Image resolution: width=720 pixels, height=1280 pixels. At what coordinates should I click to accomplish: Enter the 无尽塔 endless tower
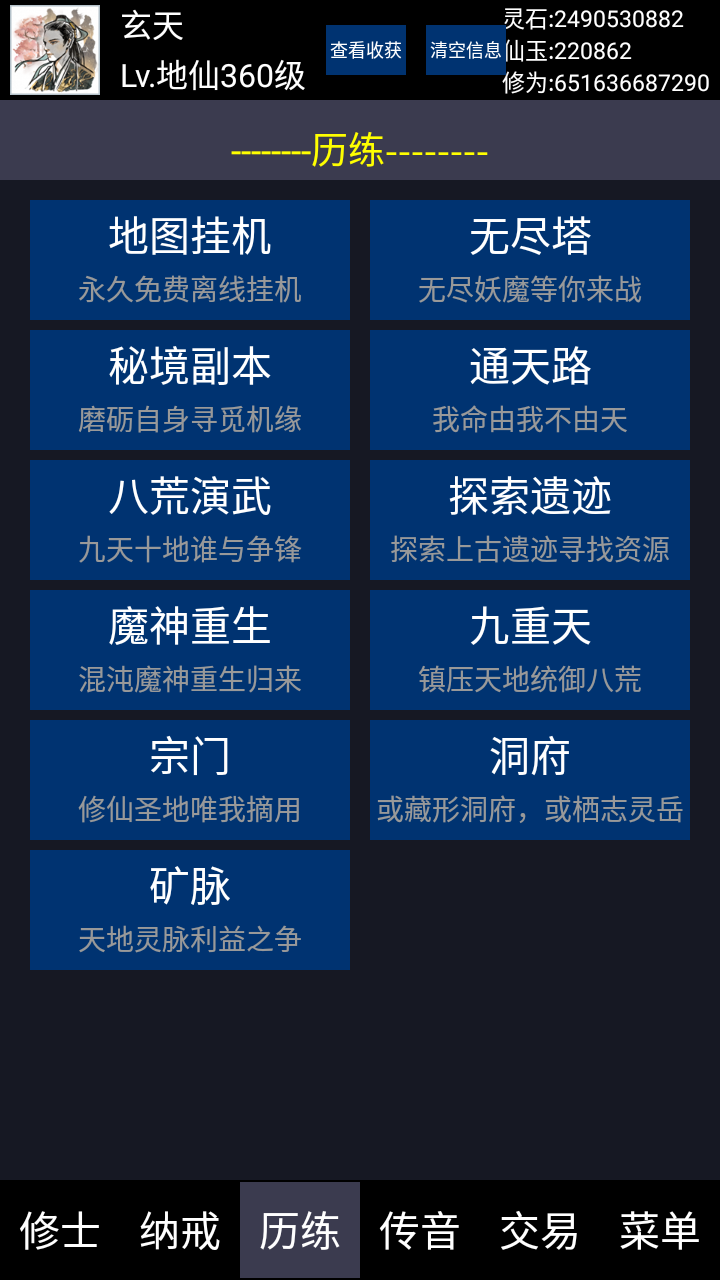click(529, 260)
